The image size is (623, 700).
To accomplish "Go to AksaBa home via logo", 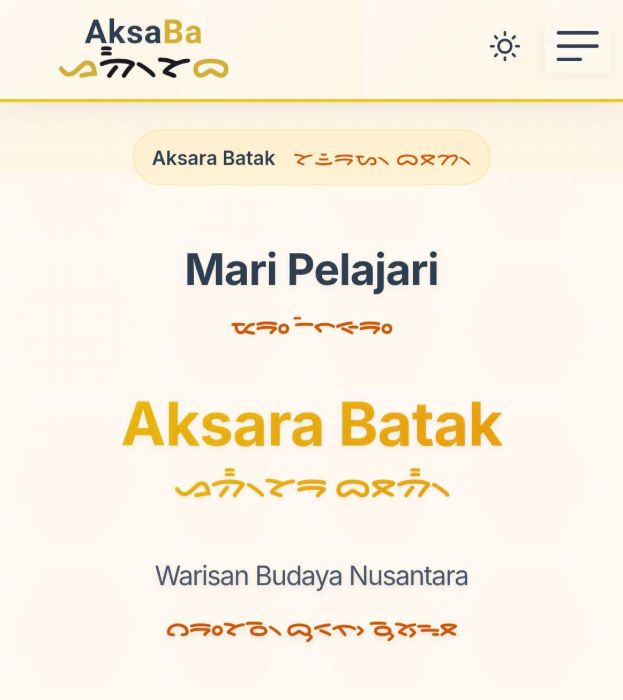I will 143,48.
